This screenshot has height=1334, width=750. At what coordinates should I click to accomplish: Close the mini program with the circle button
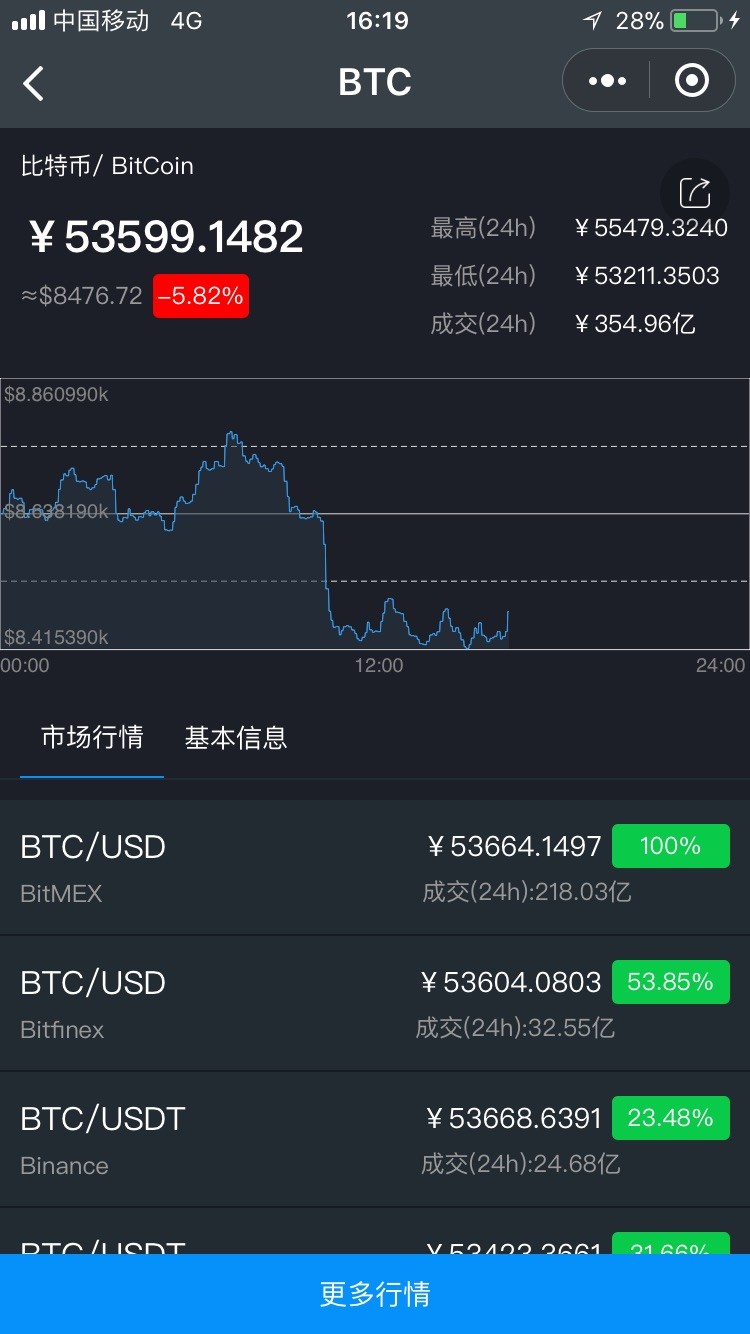click(692, 81)
